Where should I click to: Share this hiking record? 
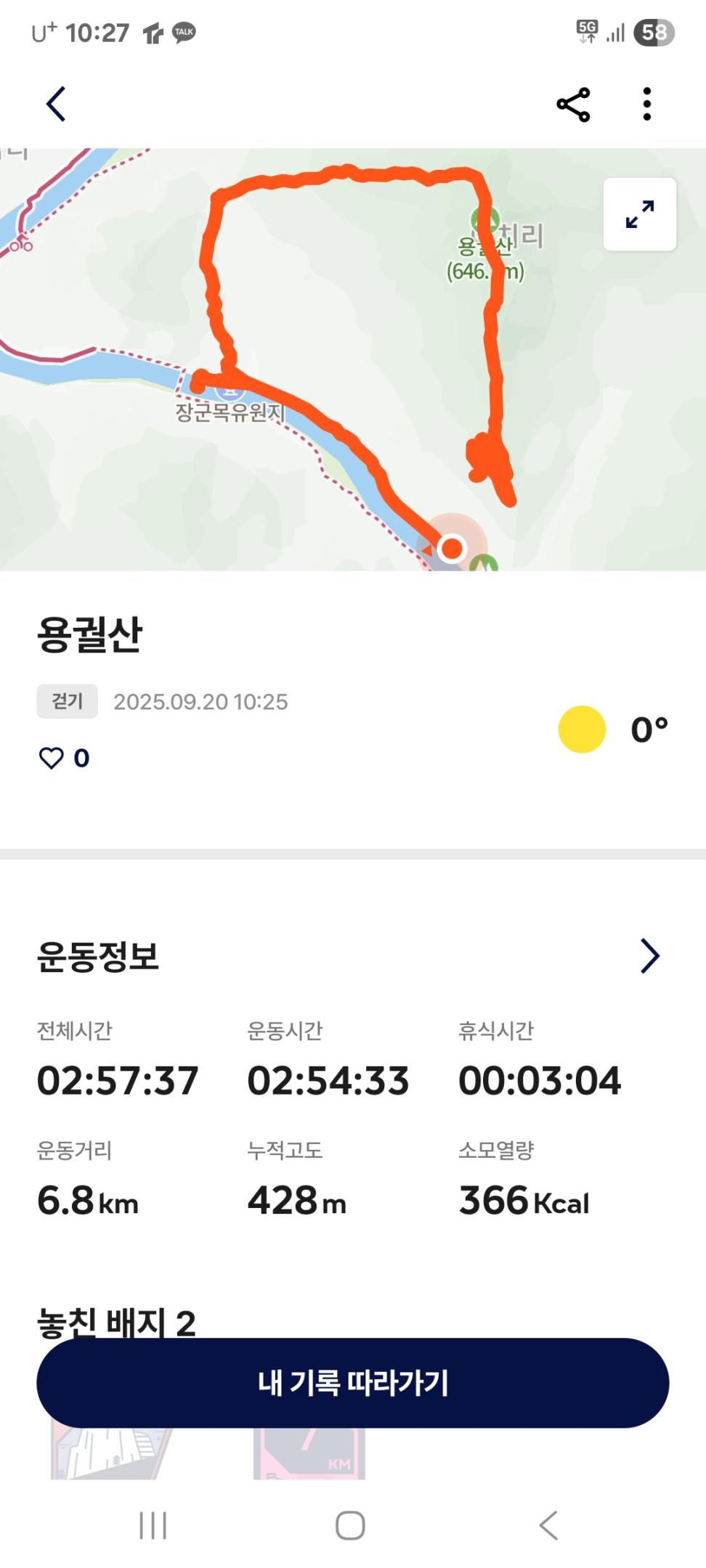[x=573, y=105]
